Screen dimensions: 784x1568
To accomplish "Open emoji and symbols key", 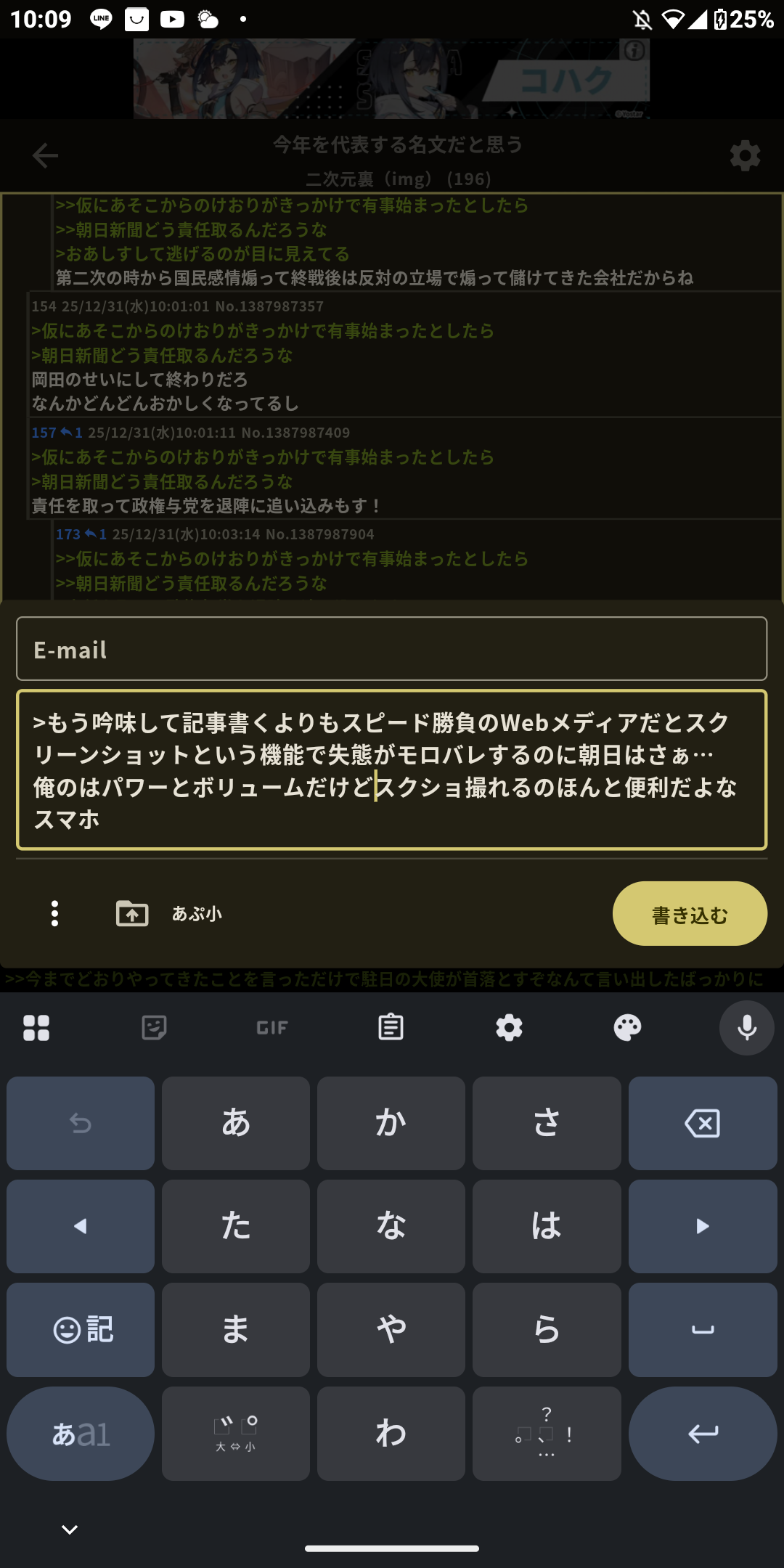I will click(x=81, y=1330).
